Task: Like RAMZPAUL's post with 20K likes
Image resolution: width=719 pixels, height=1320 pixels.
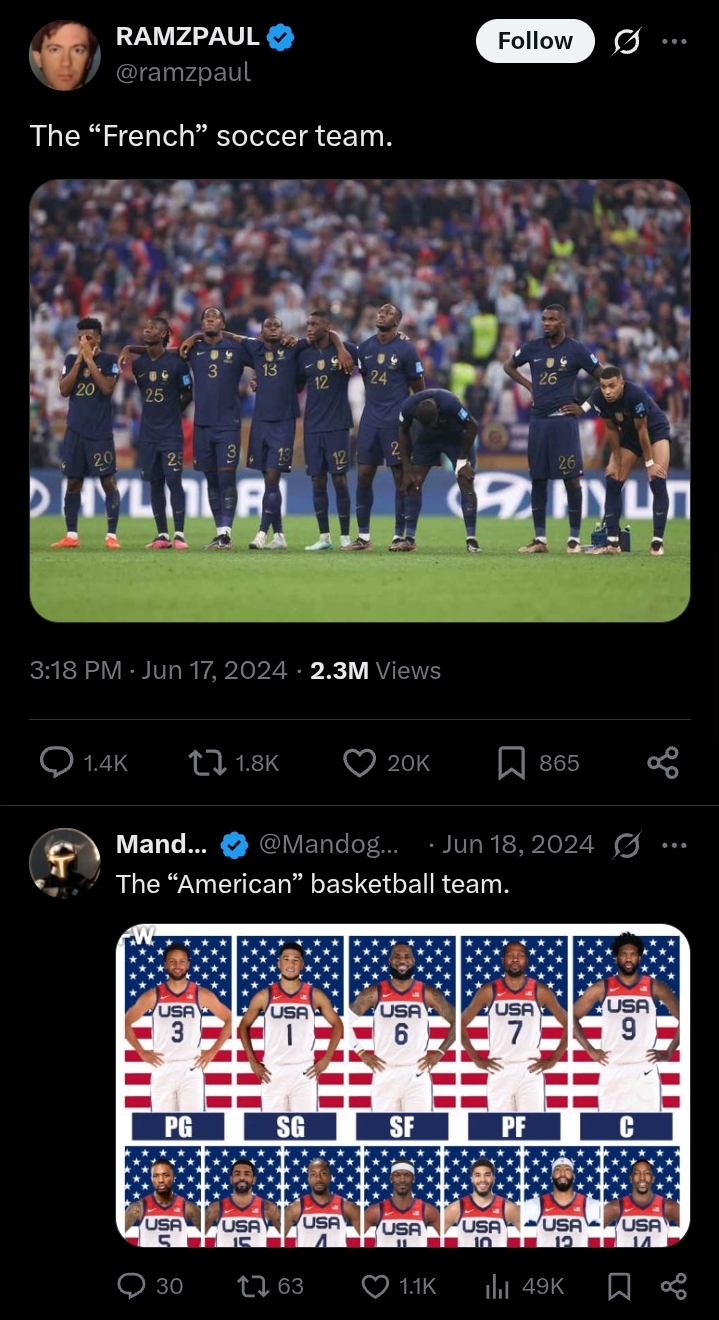Action: [x=386, y=763]
